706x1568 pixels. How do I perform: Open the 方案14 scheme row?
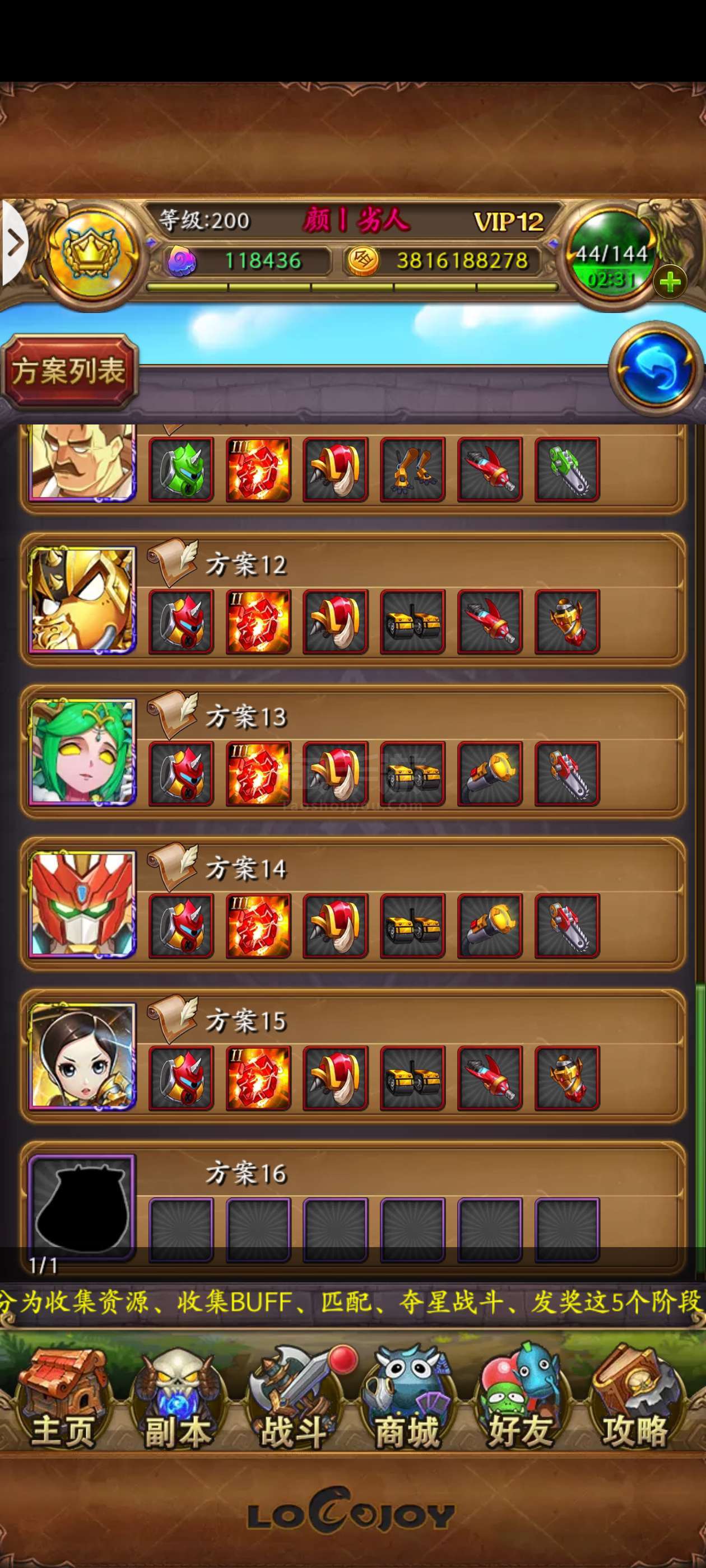click(x=354, y=903)
